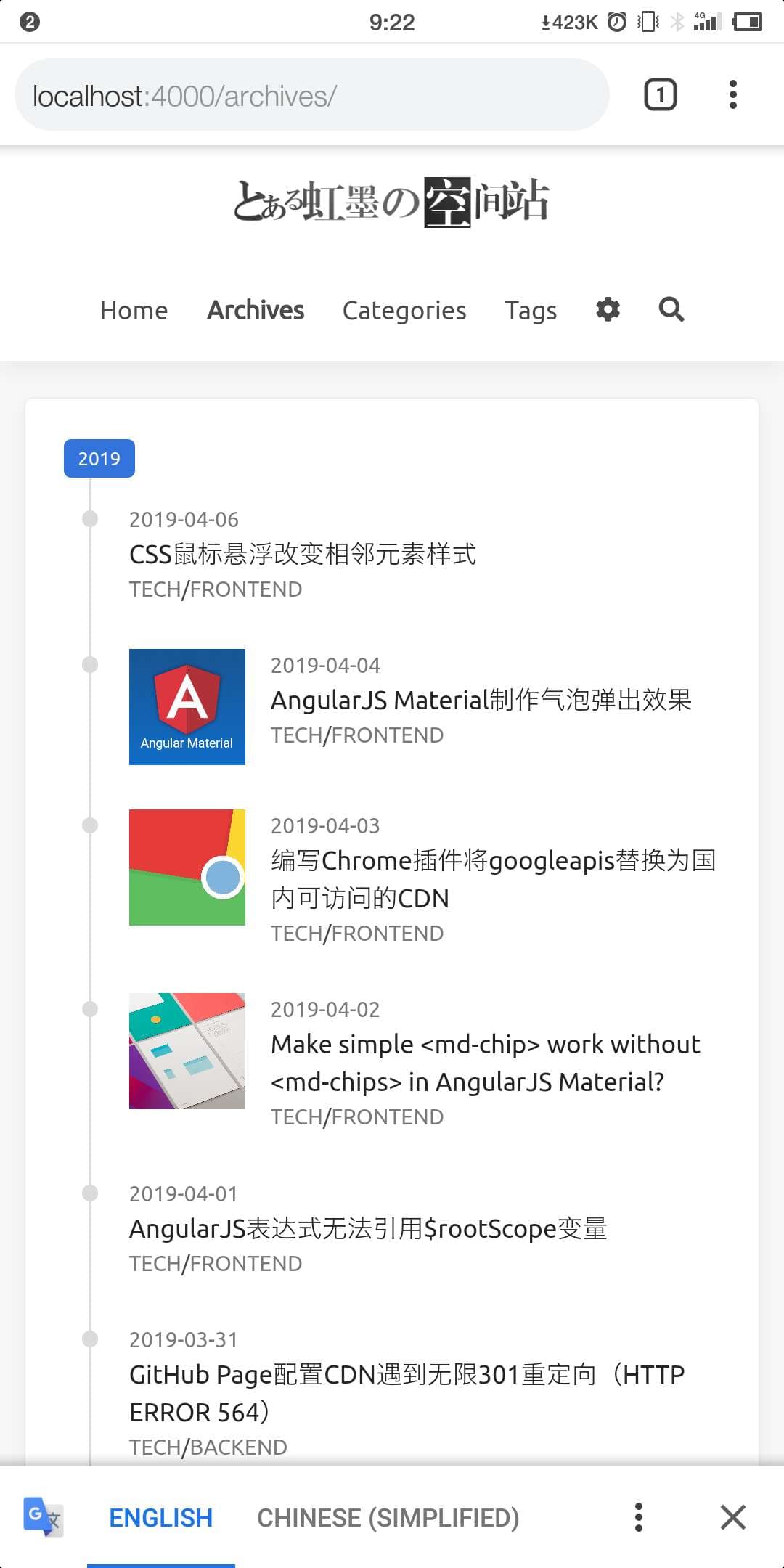Open the CSS鼠标悬浮改变相邻元素样式 post
784x1568 pixels.
(302, 555)
